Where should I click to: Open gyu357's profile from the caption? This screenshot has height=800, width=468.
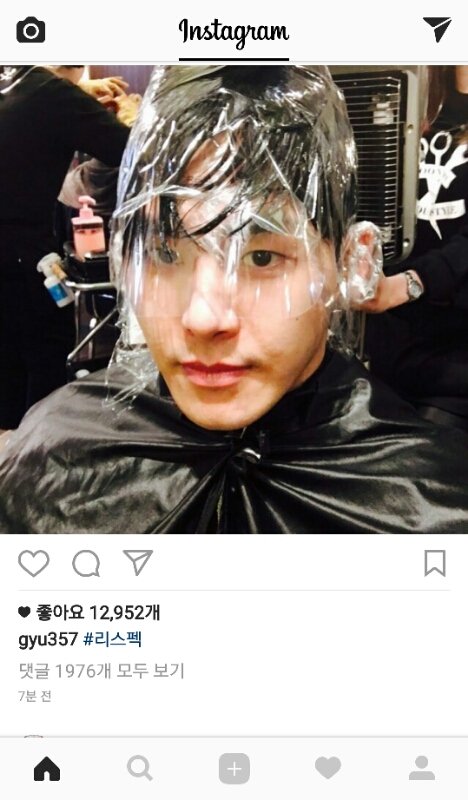click(x=48, y=639)
